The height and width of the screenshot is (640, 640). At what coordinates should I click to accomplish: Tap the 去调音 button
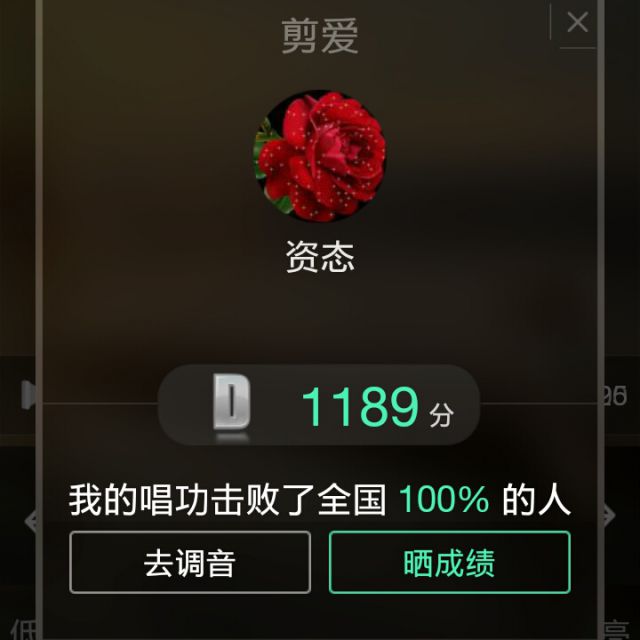pyautogui.click(x=190, y=562)
